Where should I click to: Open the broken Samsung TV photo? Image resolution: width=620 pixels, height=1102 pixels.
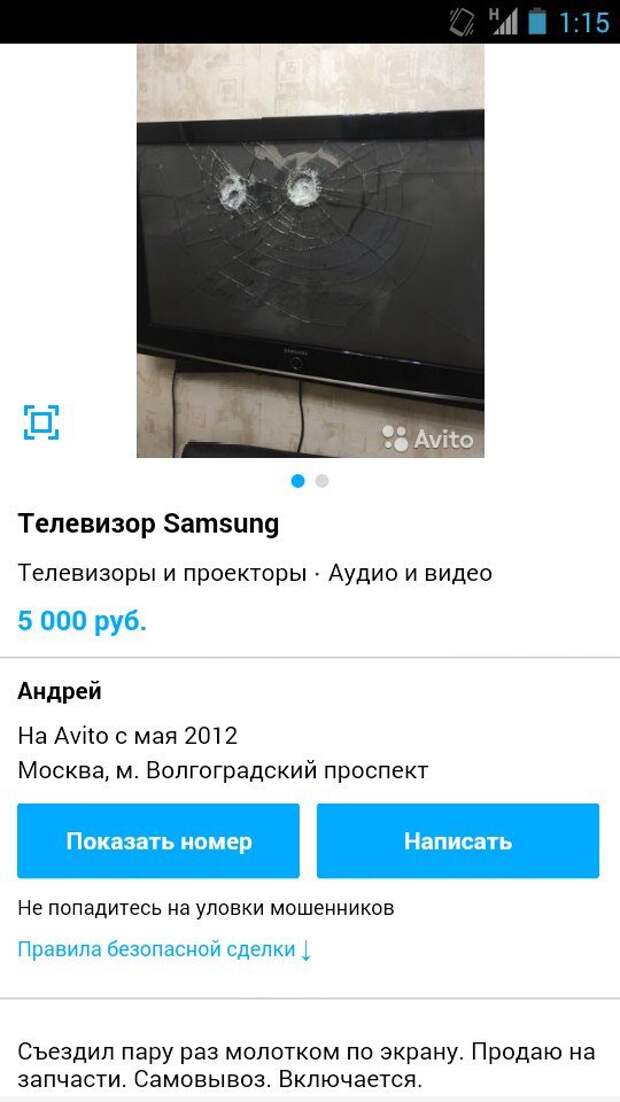click(310, 250)
